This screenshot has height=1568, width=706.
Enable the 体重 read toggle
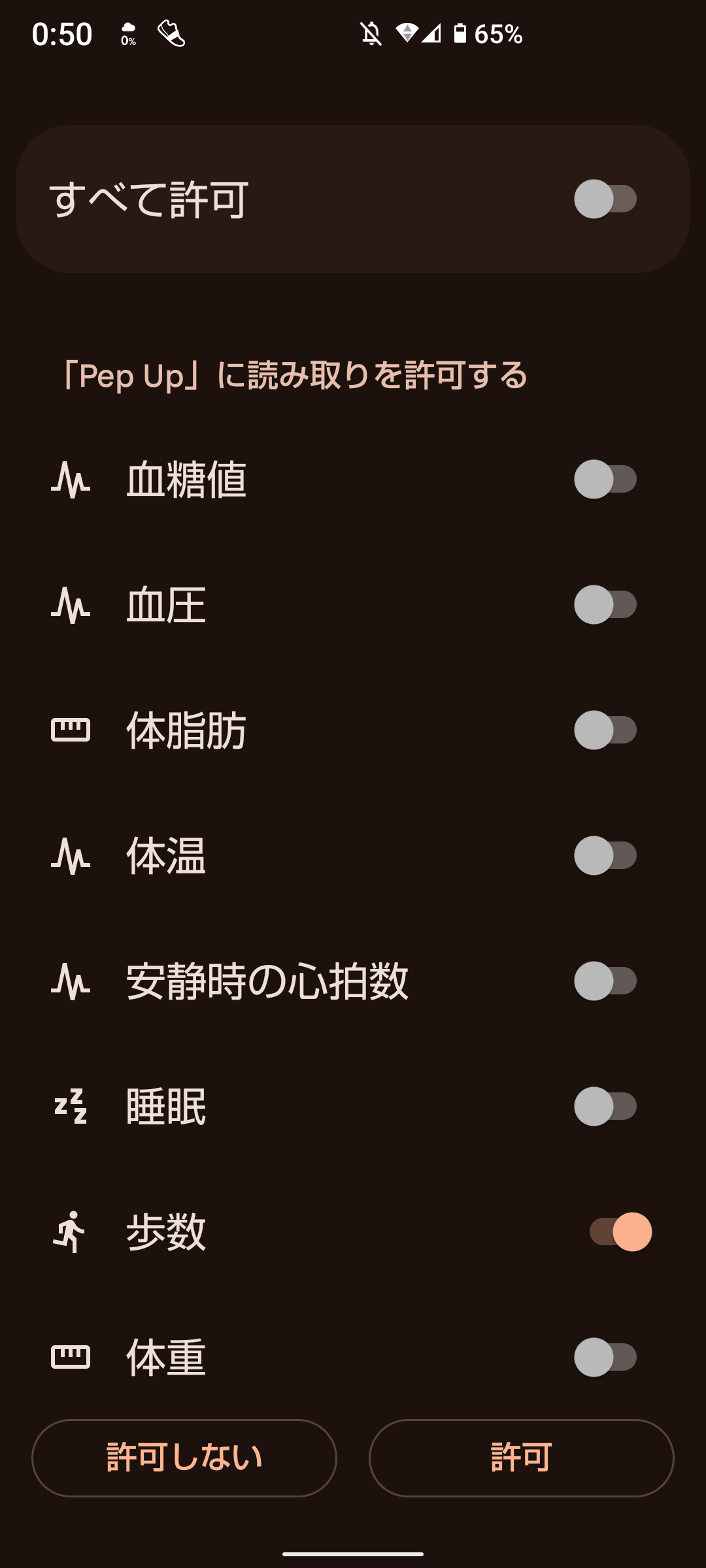tap(606, 1357)
